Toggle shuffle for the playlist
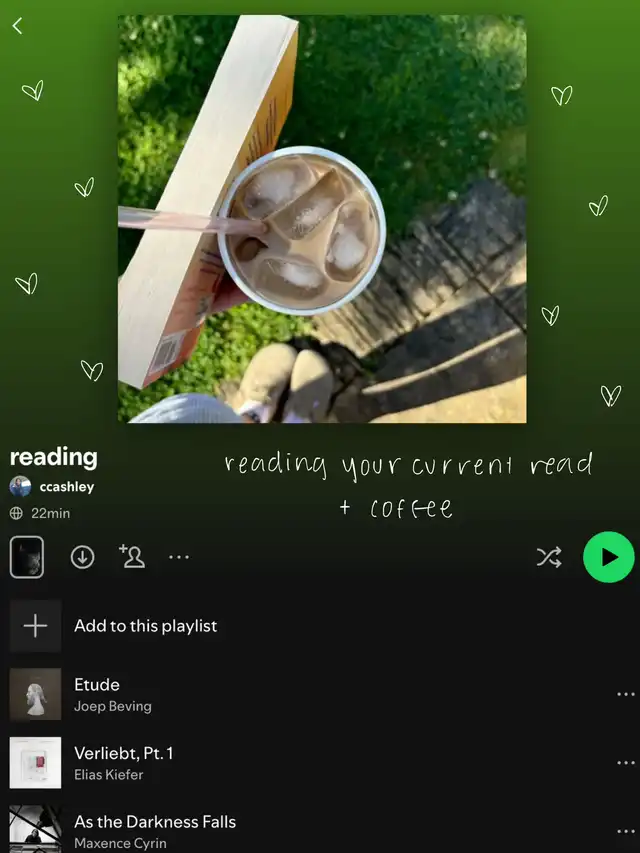Viewport: 640px width, 853px height. coord(549,557)
